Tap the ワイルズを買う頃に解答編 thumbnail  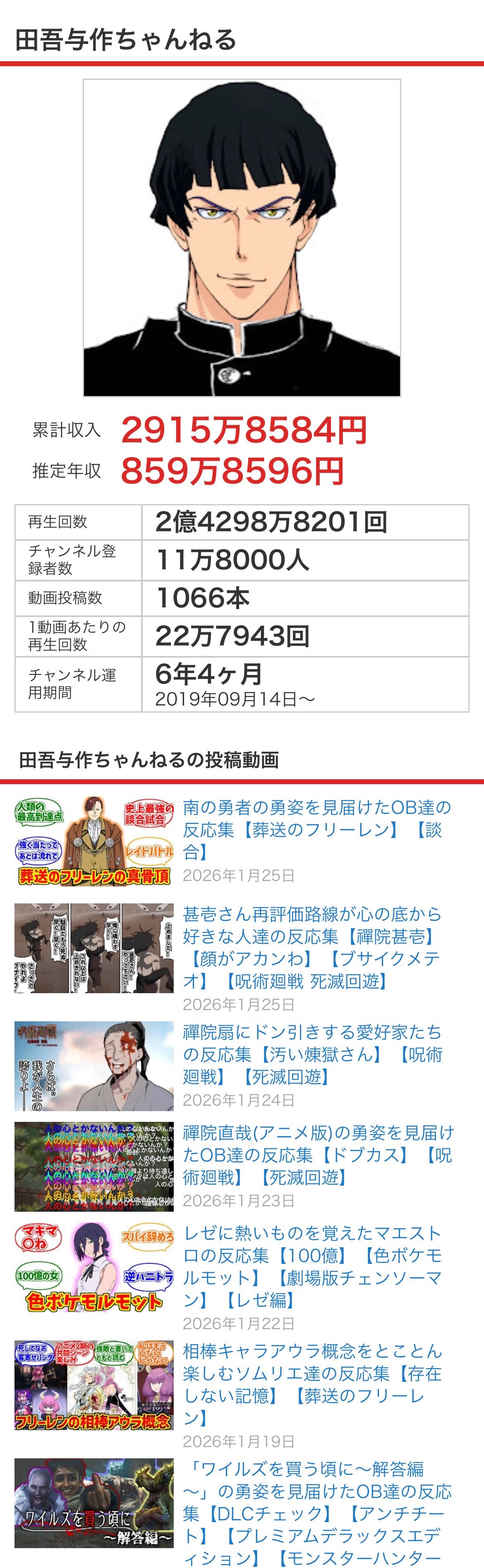(x=94, y=1503)
